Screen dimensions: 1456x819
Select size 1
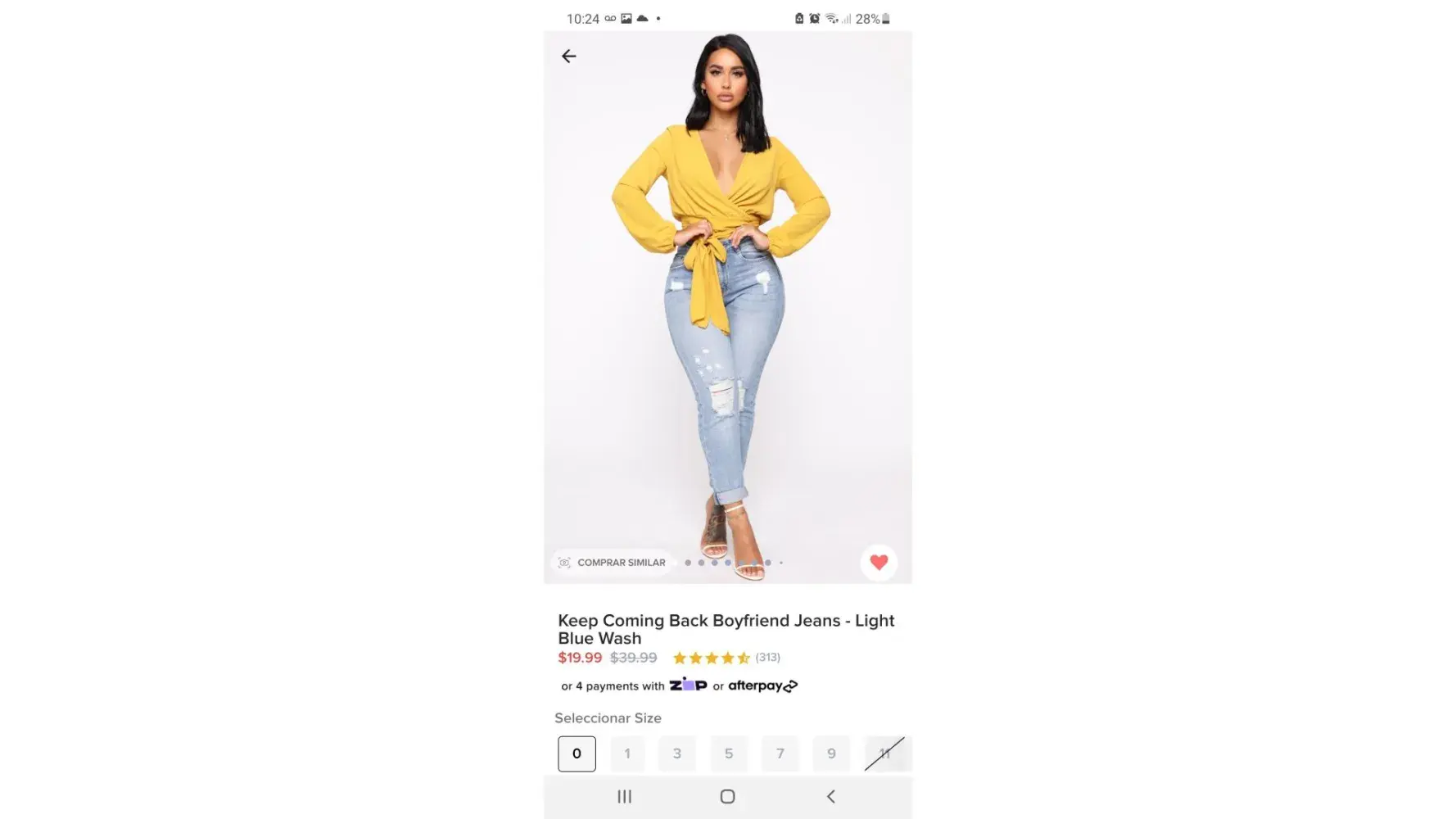coord(627,753)
